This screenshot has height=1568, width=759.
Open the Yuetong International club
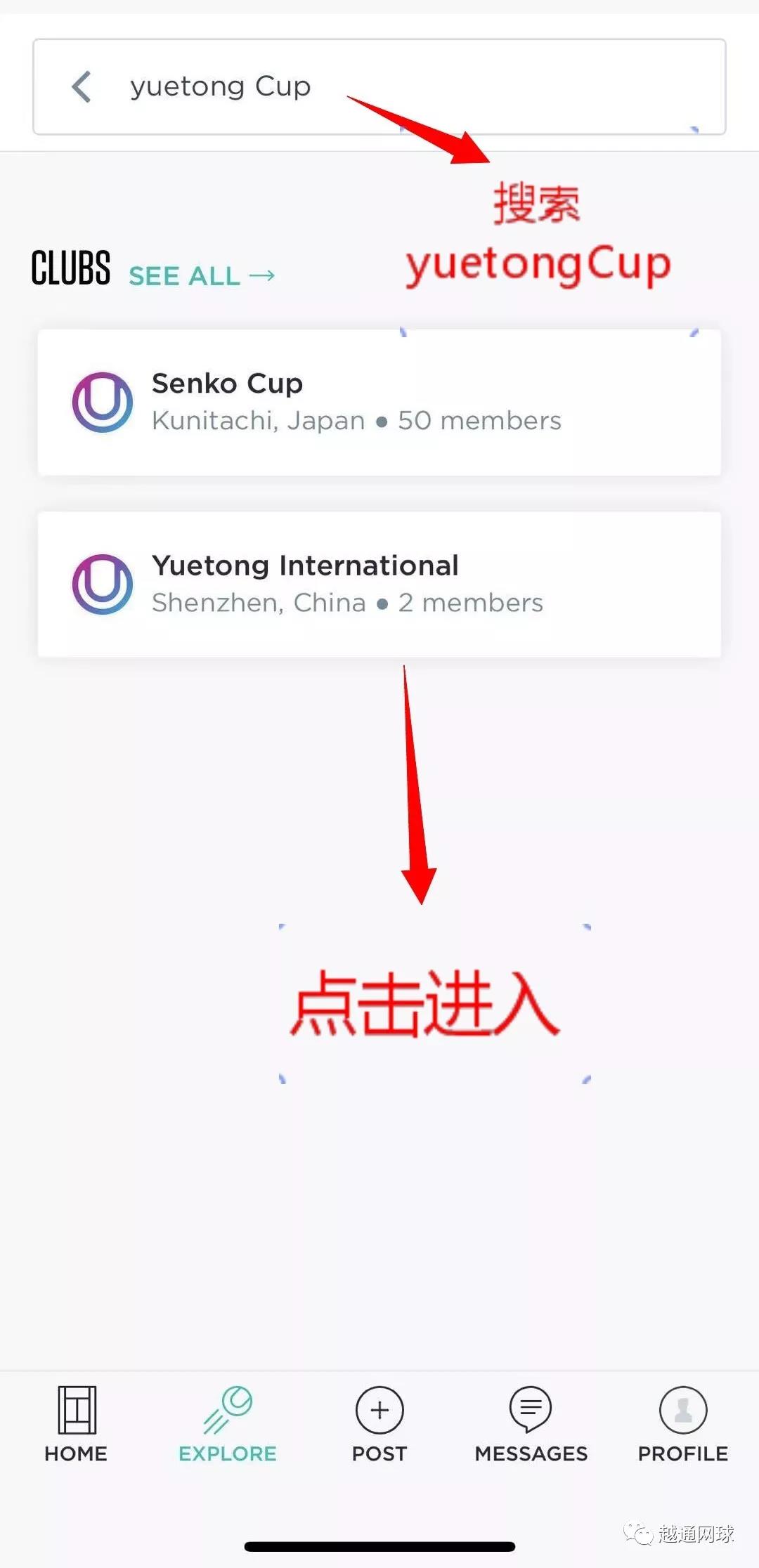tap(379, 584)
